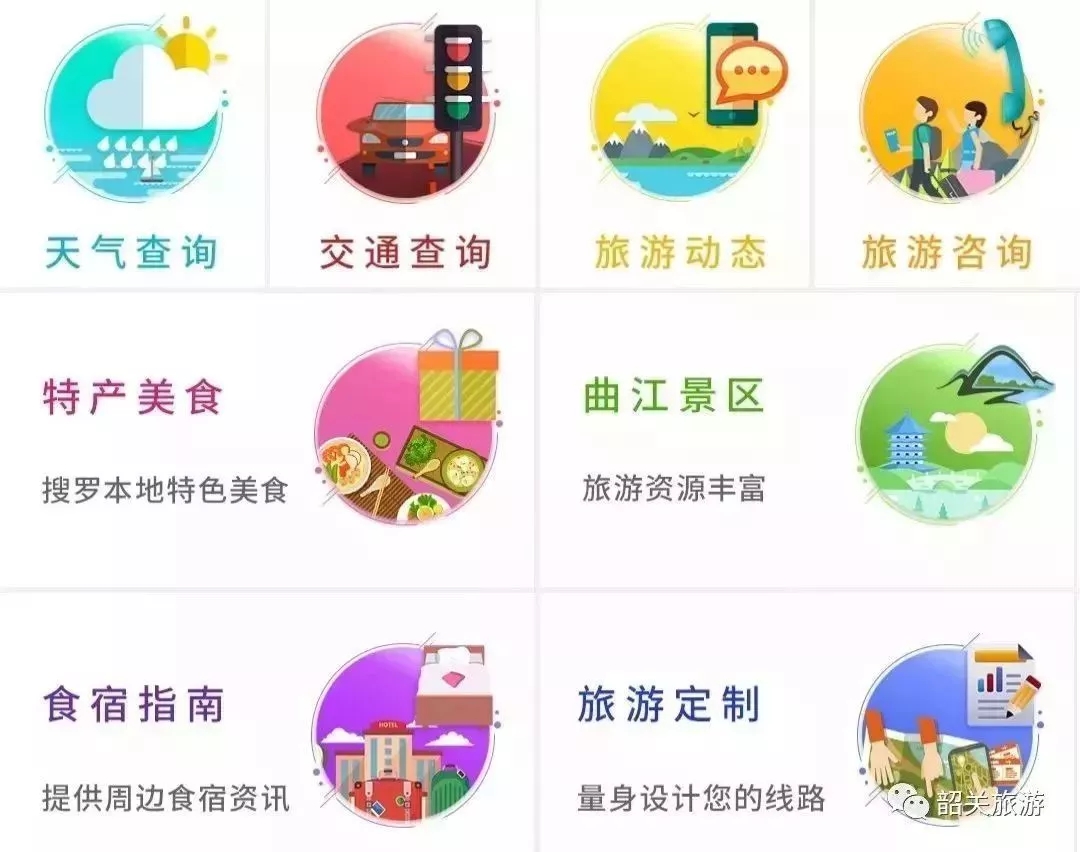Open the 天气查询 weather tile
Viewport: 1080px width, 852px height.
133,145
